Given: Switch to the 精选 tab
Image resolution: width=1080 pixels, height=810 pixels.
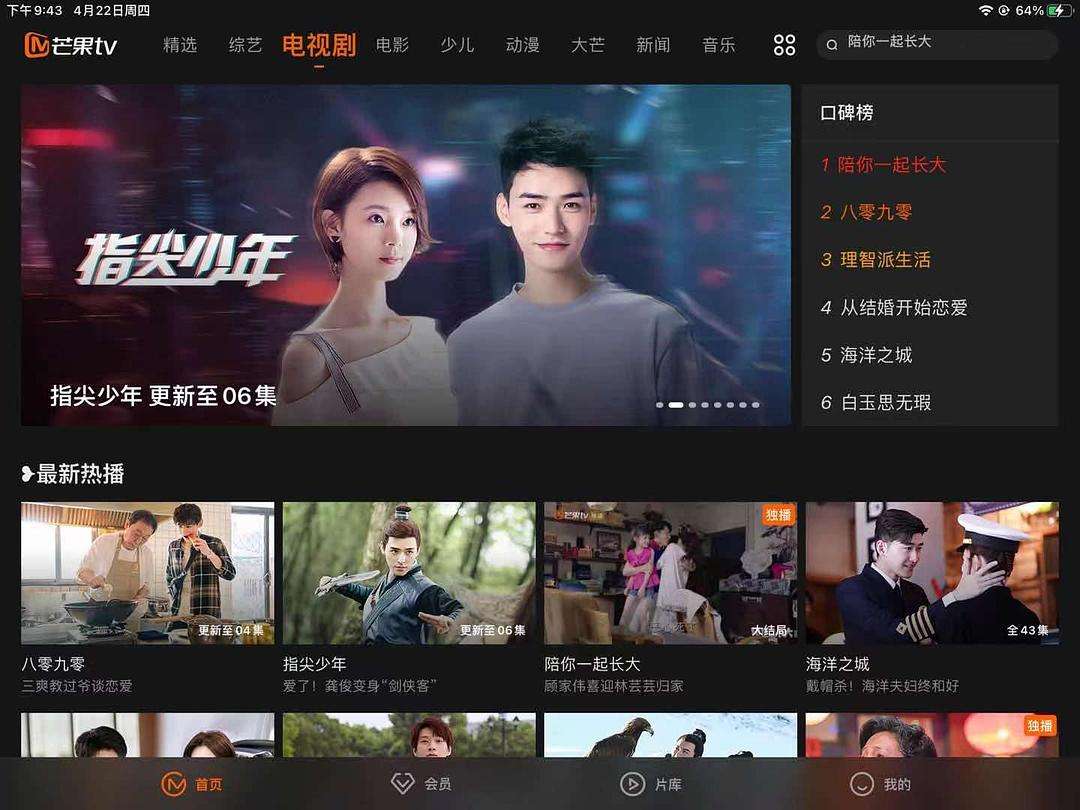Looking at the screenshot, I should (x=180, y=45).
